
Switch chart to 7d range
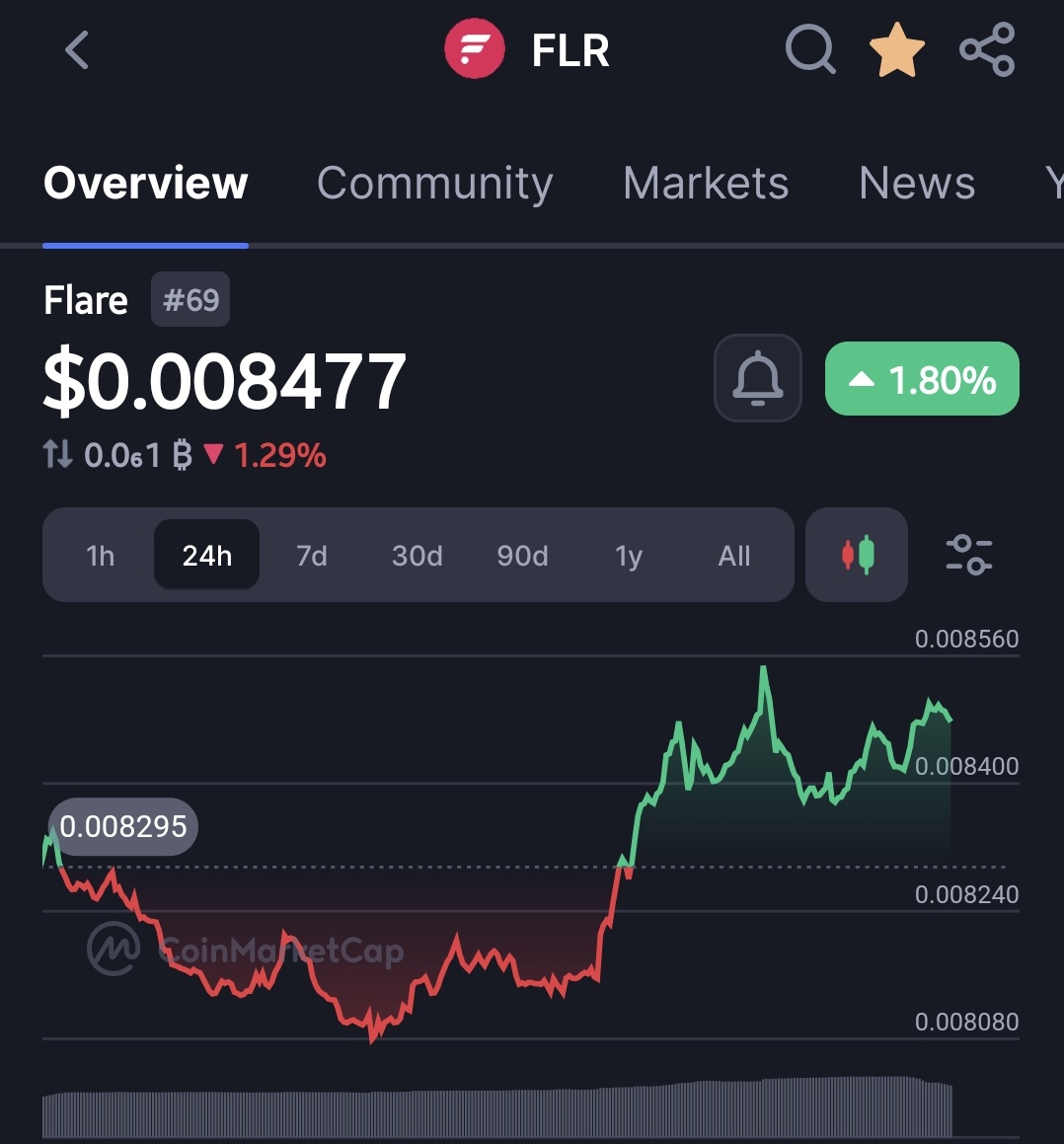[x=312, y=556]
